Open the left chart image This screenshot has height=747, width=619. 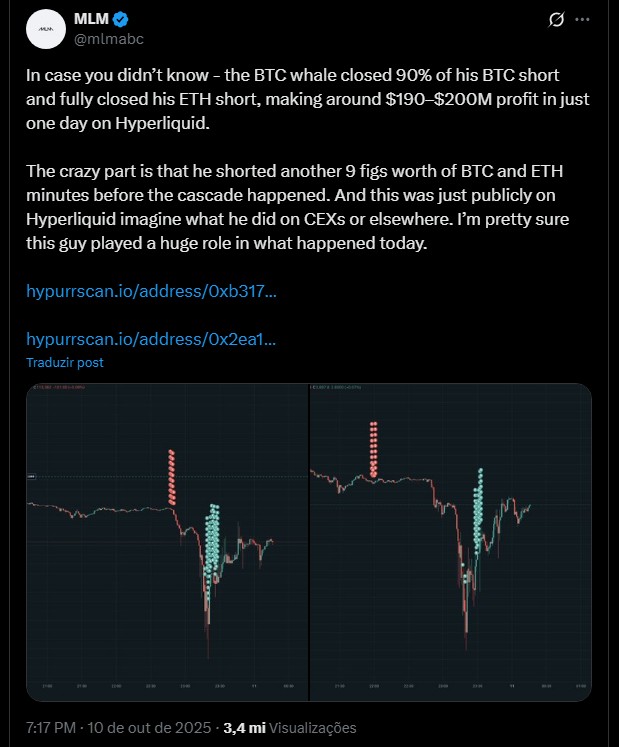[166, 542]
